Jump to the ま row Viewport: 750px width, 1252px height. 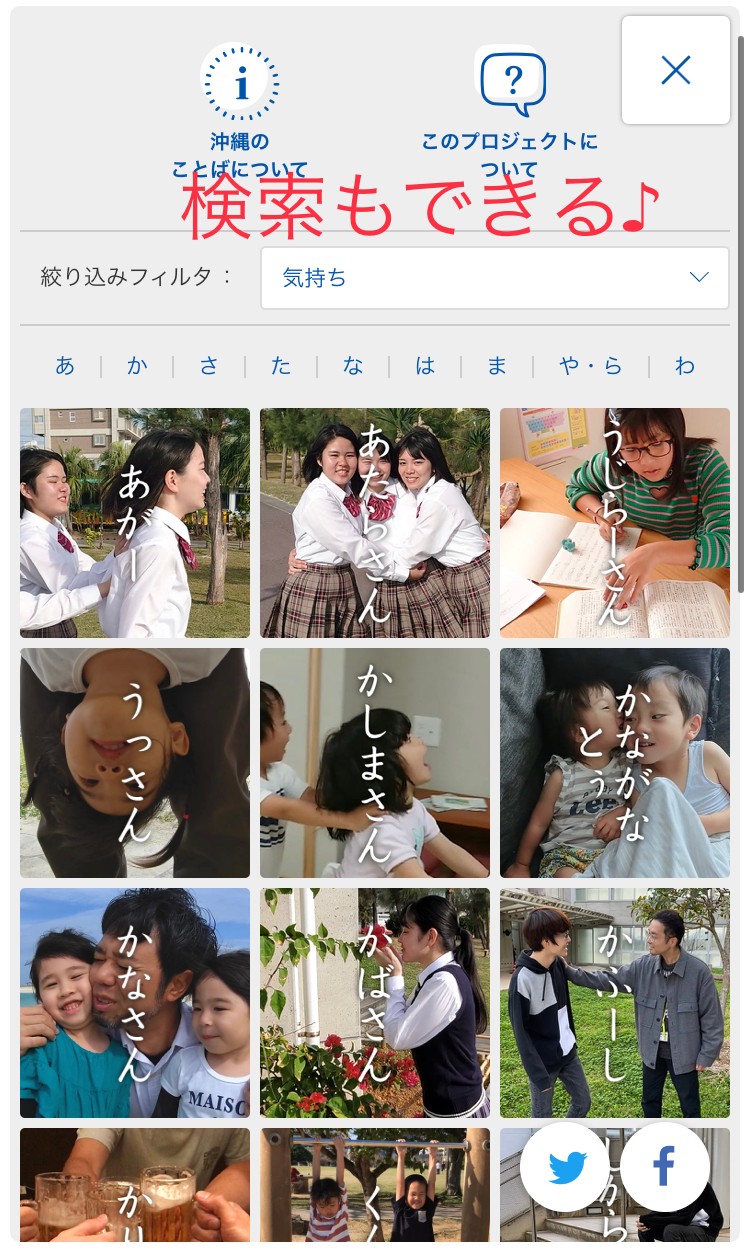497,366
